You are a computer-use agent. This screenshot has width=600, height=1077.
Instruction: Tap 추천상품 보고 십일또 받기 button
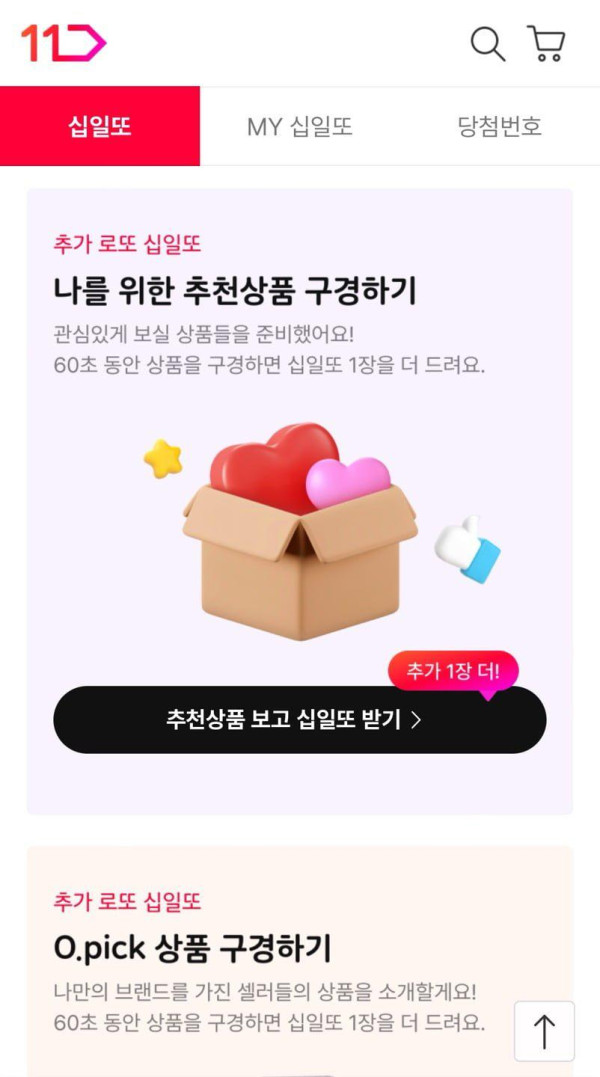pyautogui.click(x=299, y=720)
